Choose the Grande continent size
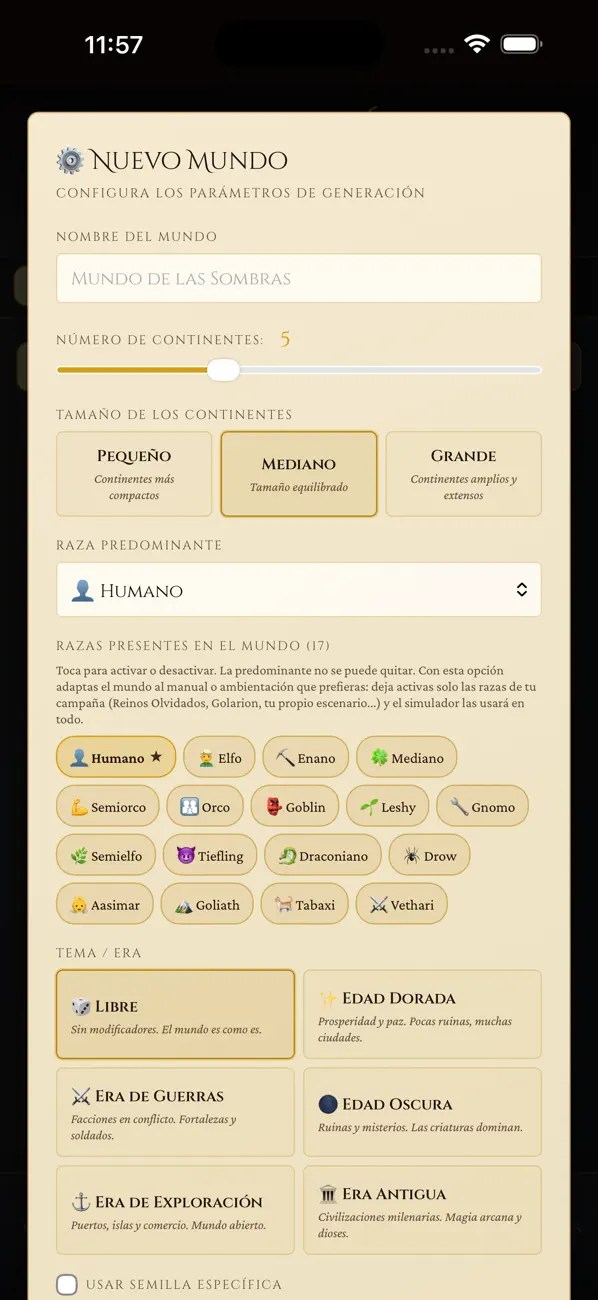Image resolution: width=598 pixels, height=1300 pixels. pyautogui.click(x=463, y=474)
